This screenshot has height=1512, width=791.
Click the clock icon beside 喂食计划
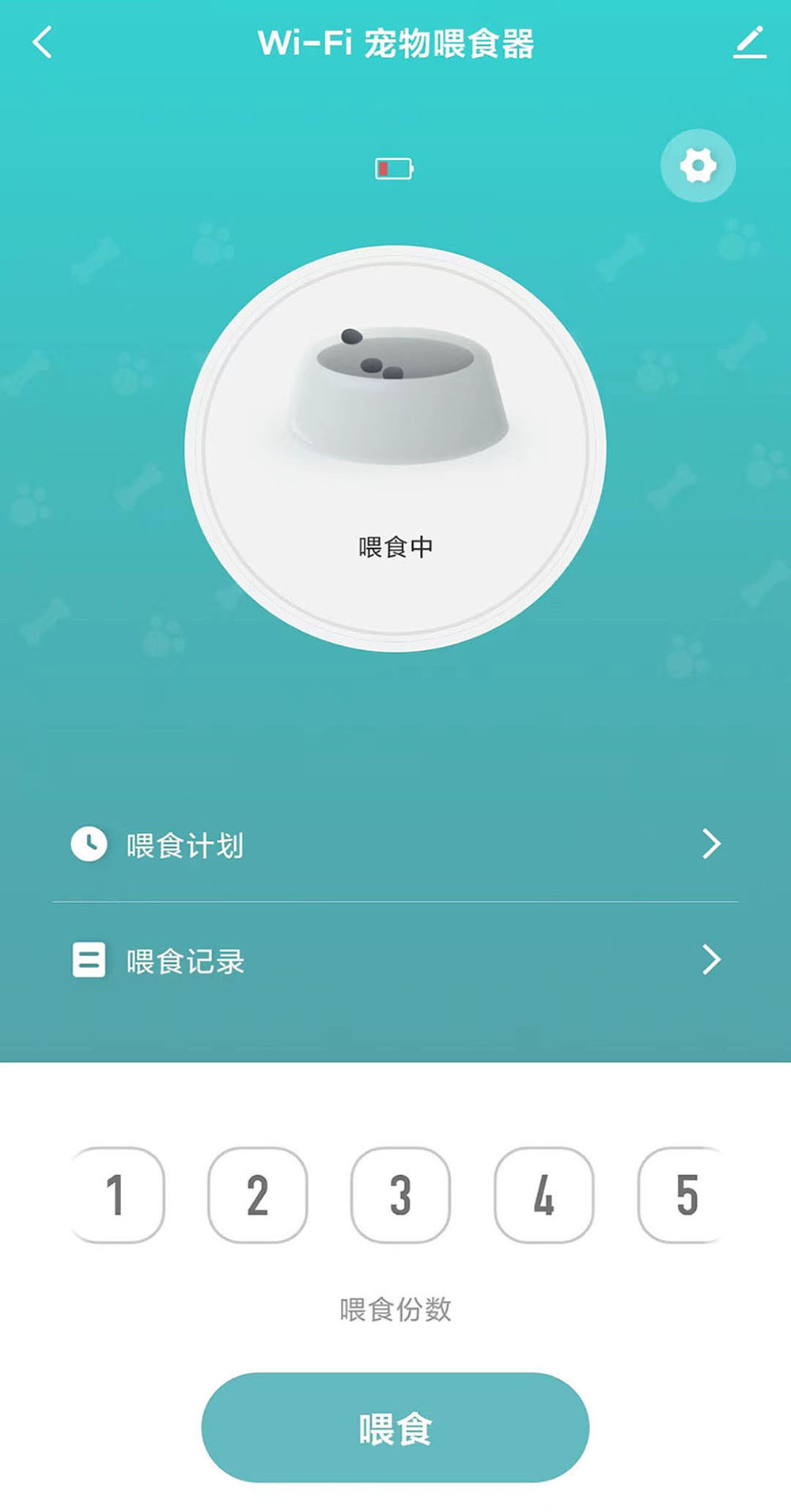click(x=89, y=844)
